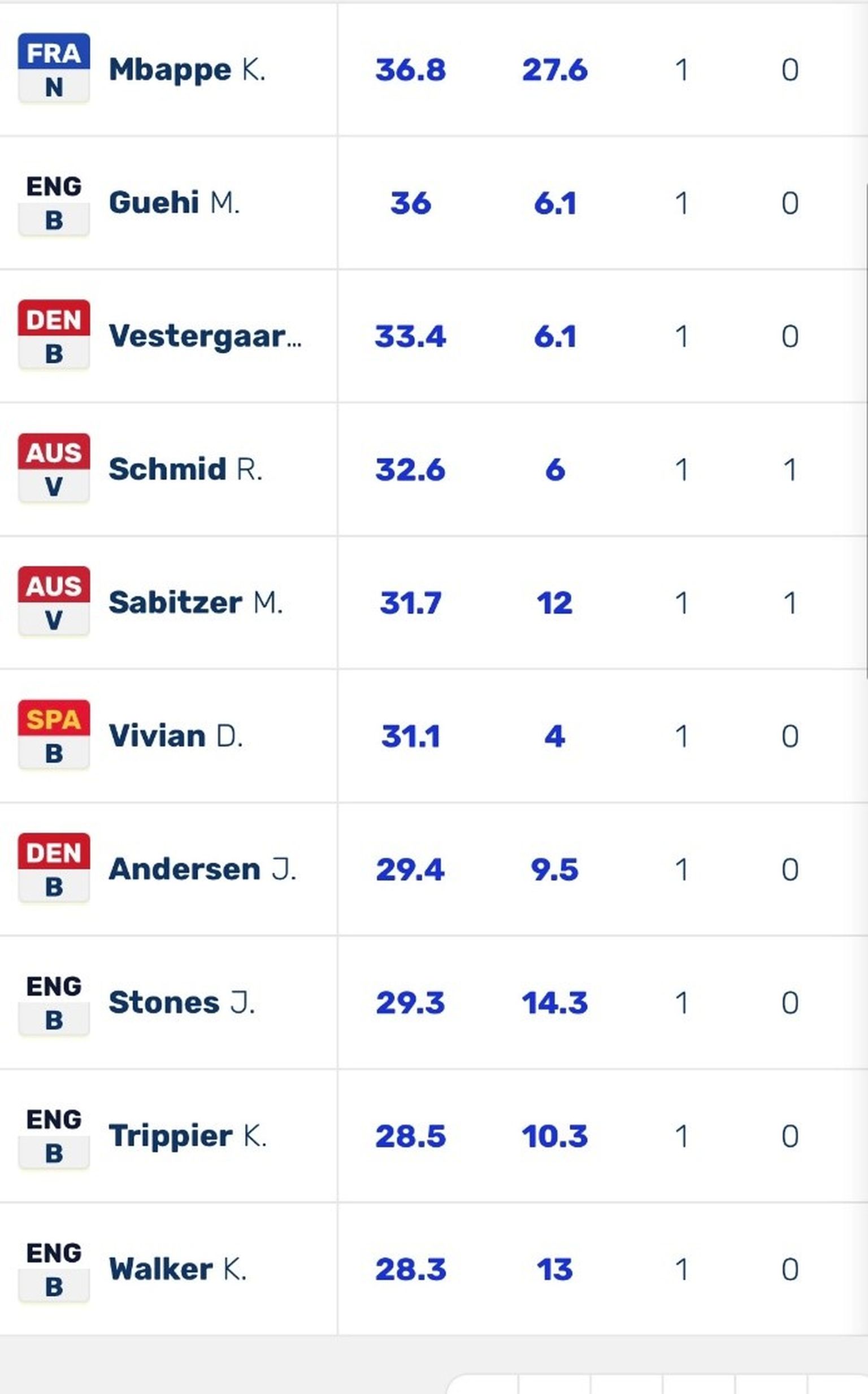Open Walker K. player row

(177, 1269)
